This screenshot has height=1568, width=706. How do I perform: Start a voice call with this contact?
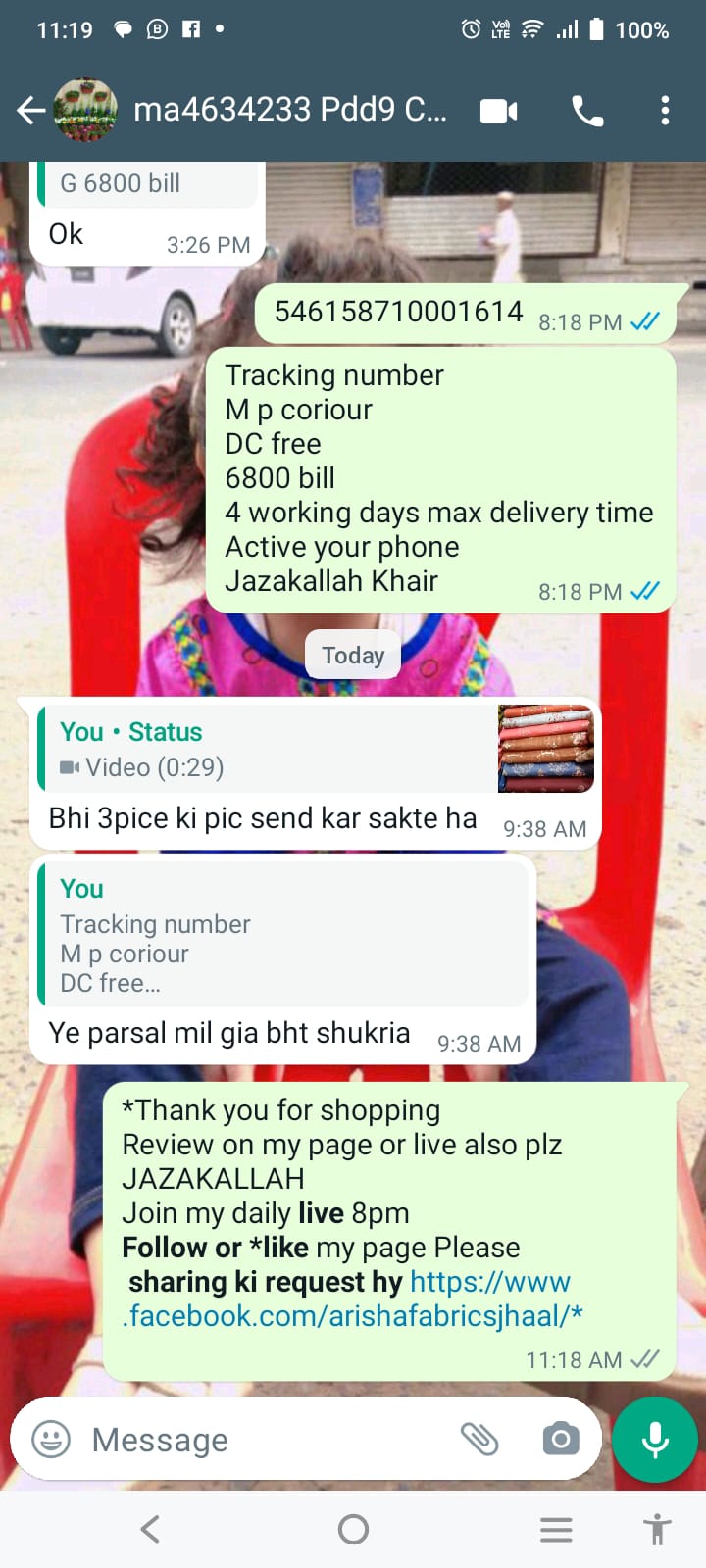coord(587,111)
